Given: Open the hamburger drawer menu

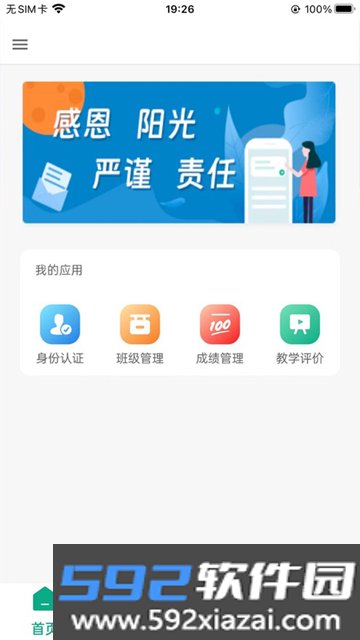Looking at the screenshot, I should coord(20,44).
